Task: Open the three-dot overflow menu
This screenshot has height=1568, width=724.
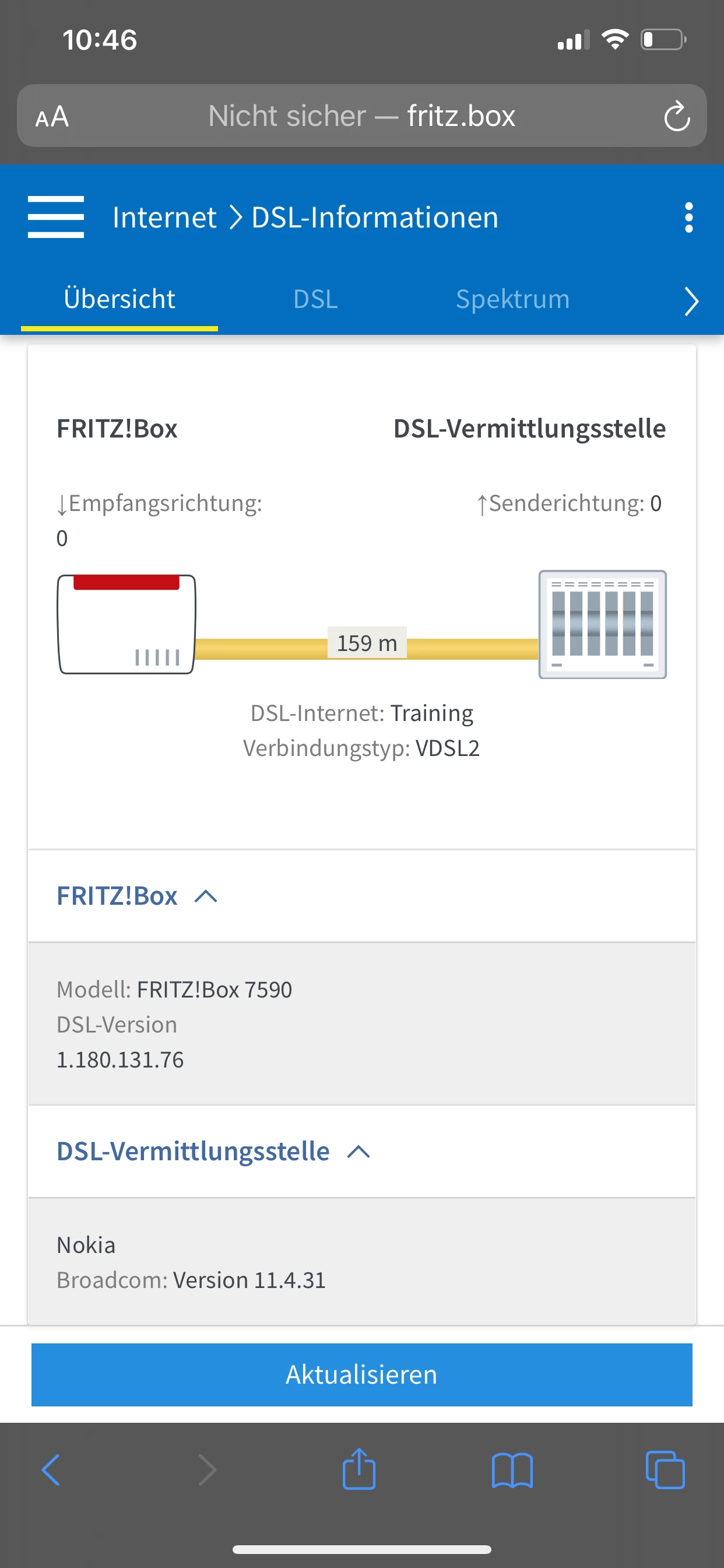Action: tap(688, 218)
